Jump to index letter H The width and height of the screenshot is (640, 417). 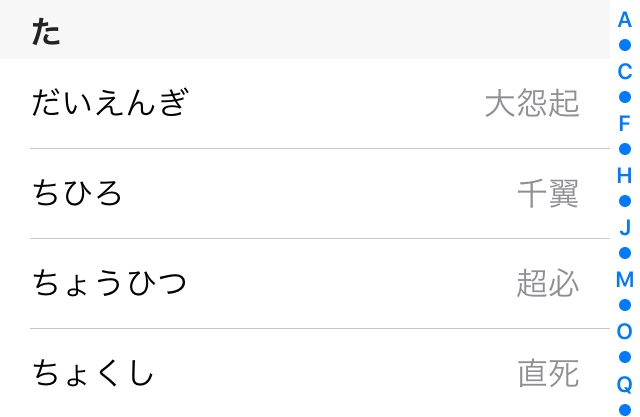click(624, 175)
